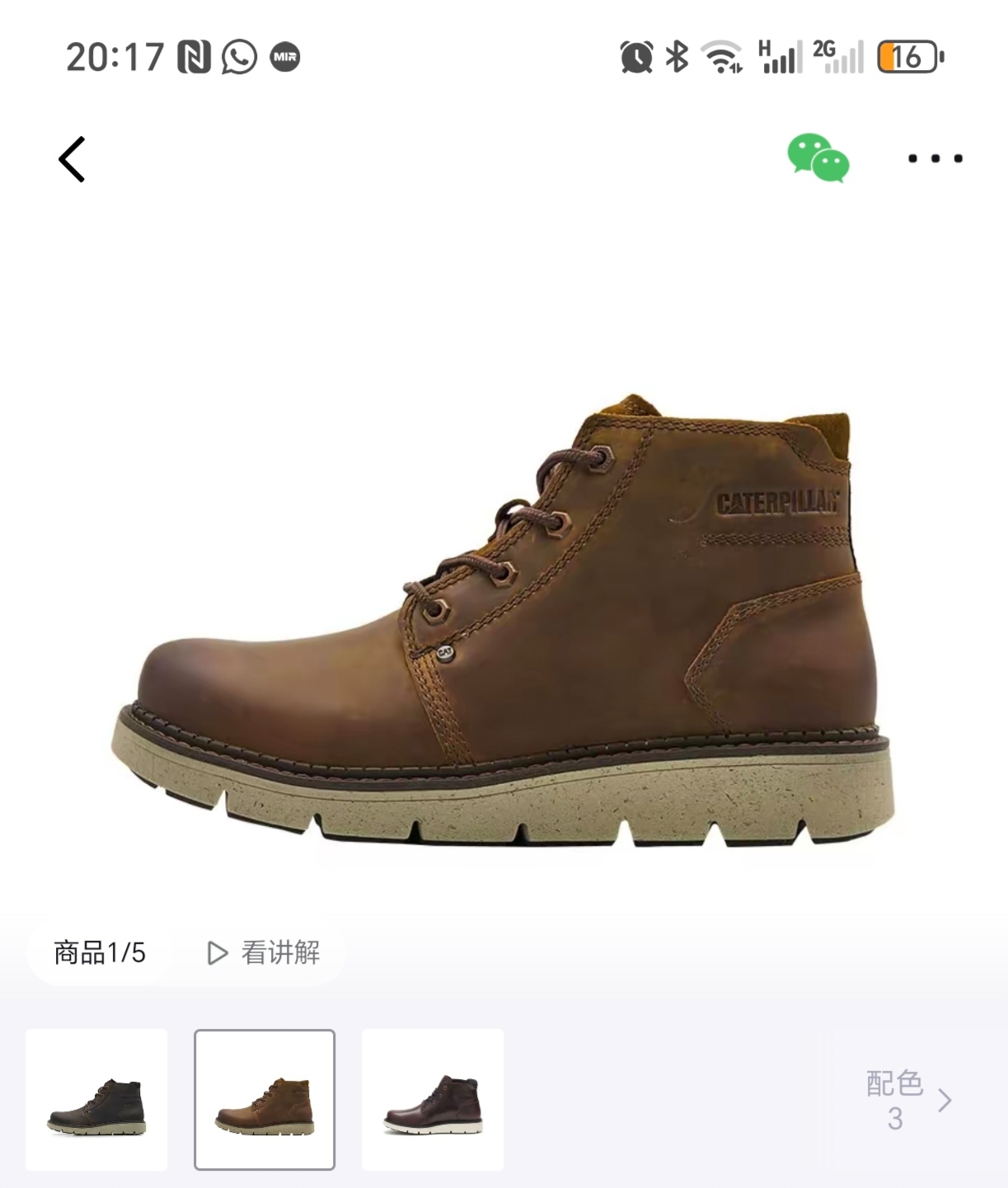Share this product via WeChat icon
Image resolution: width=1008 pixels, height=1188 pixels.
coord(818,158)
